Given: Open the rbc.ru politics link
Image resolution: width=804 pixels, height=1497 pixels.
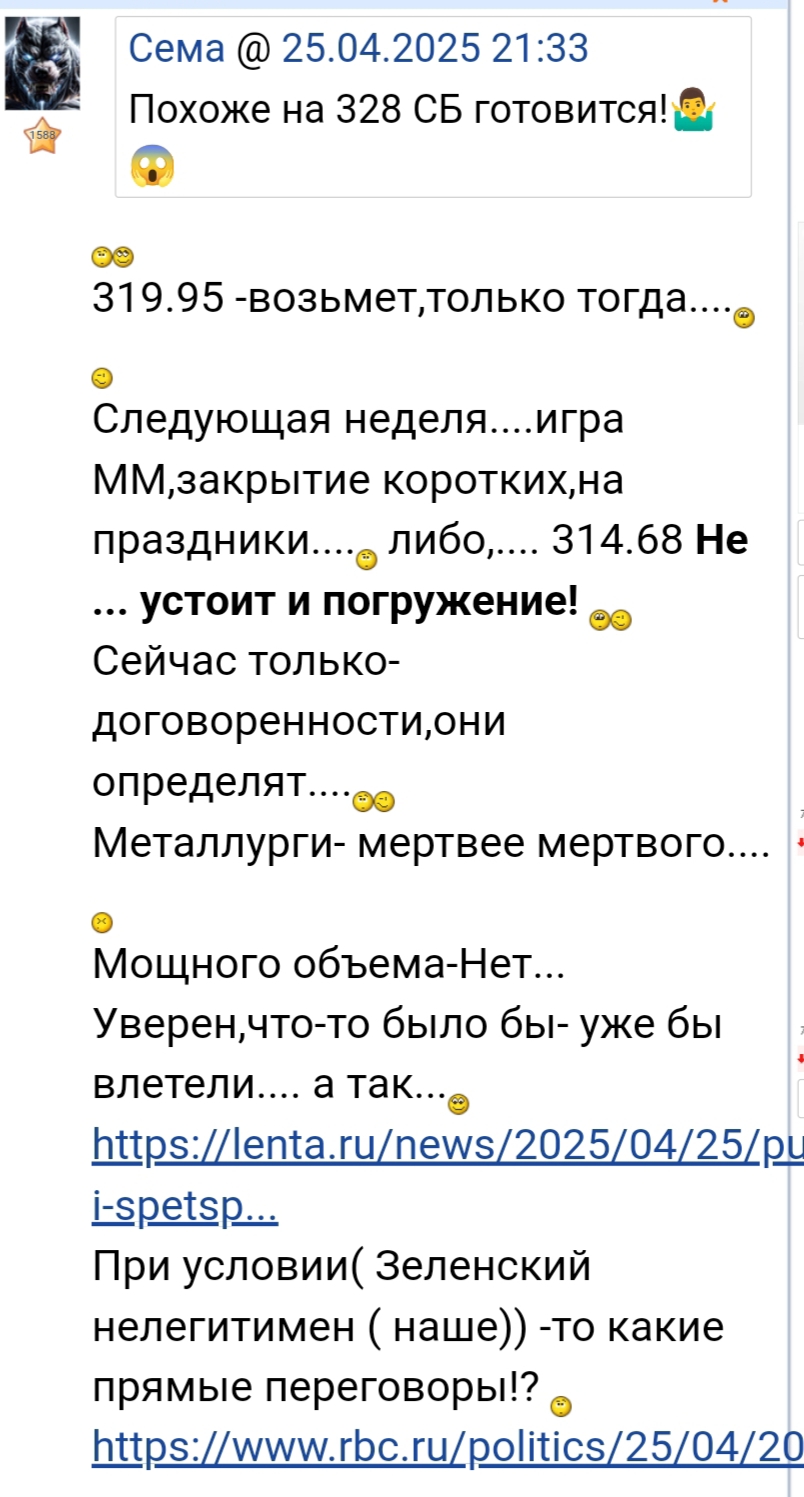Looking at the screenshot, I should 445,1444.
